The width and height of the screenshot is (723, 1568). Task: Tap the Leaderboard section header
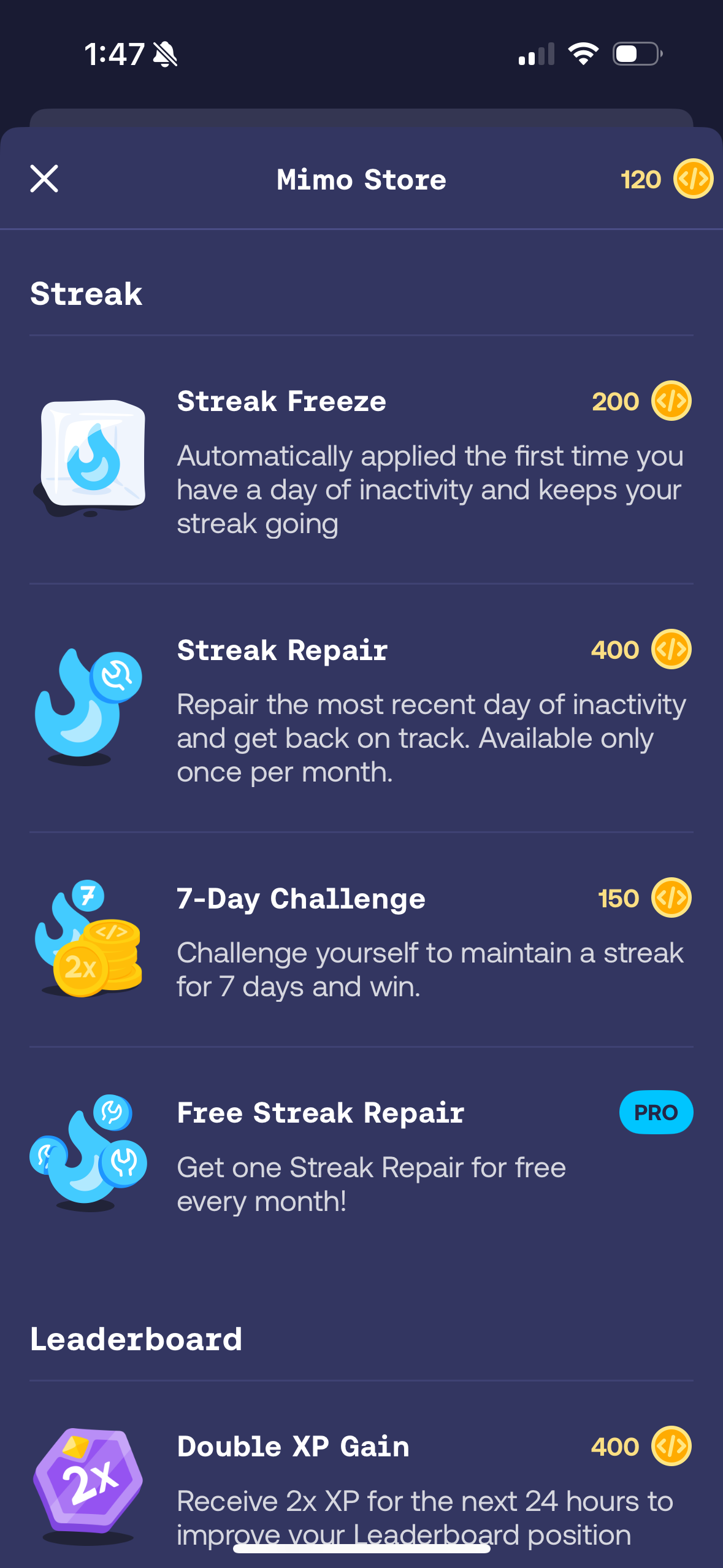[136, 1339]
